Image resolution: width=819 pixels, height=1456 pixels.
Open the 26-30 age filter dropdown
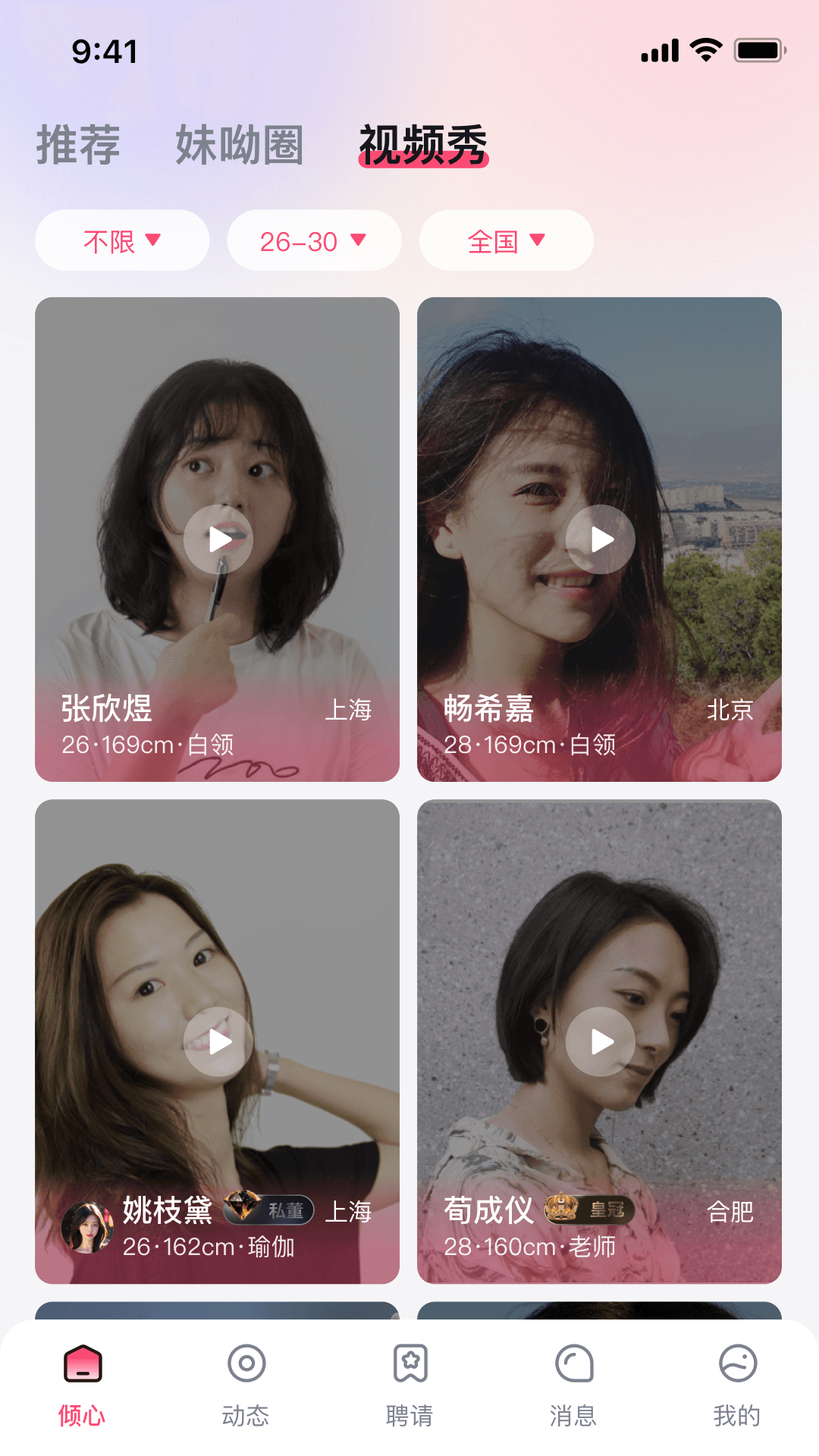tap(314, 240)
